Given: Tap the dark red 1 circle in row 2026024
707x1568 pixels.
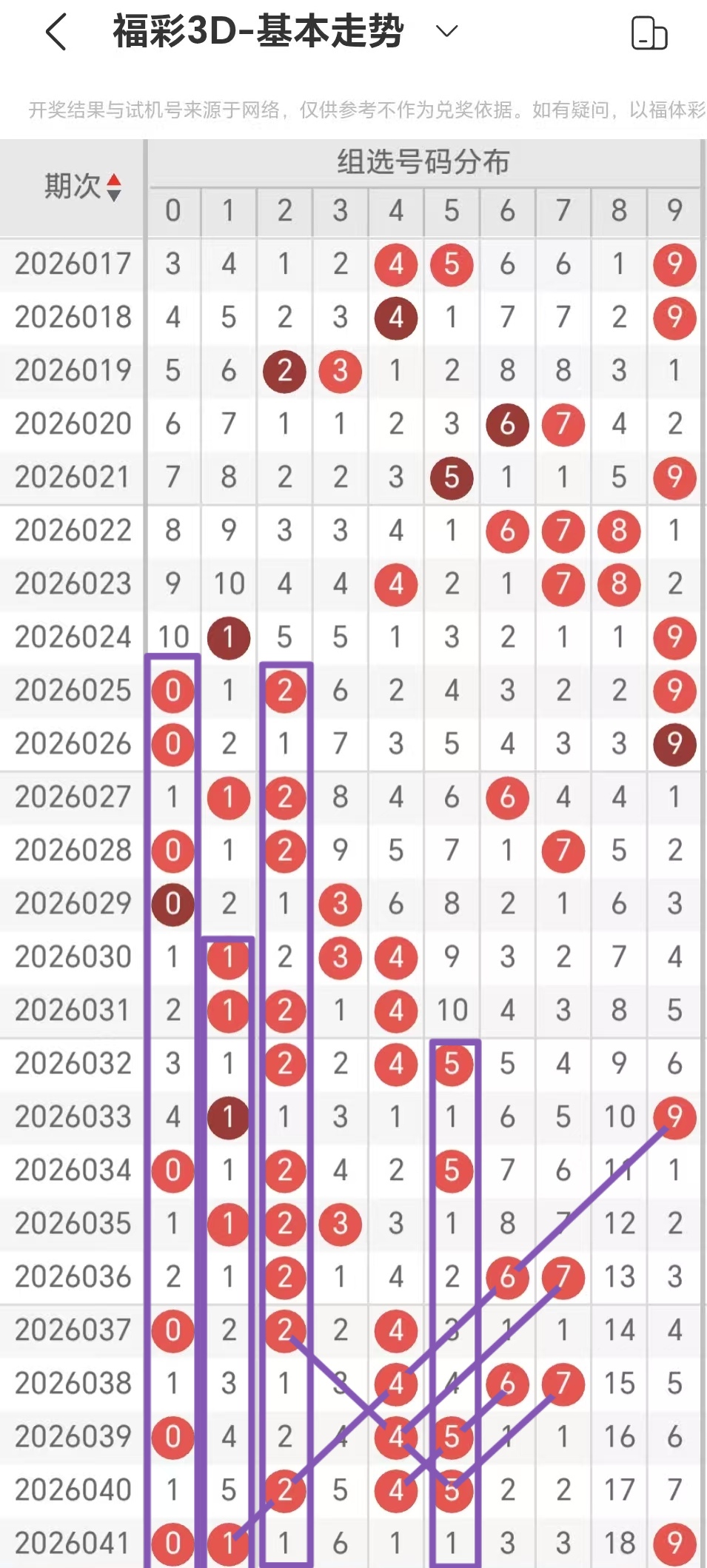Looking at the screenshot, I should pyautogui.click(x=228, y=636).
